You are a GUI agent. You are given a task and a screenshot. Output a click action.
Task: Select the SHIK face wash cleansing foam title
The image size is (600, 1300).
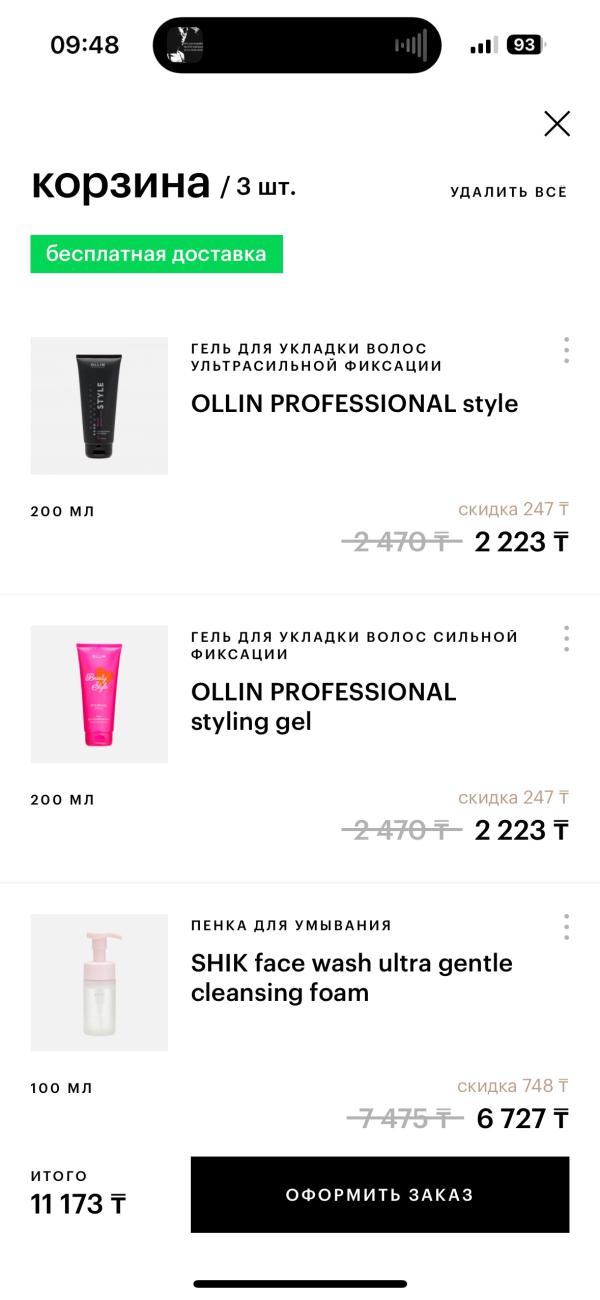click(x=351, y=977)
